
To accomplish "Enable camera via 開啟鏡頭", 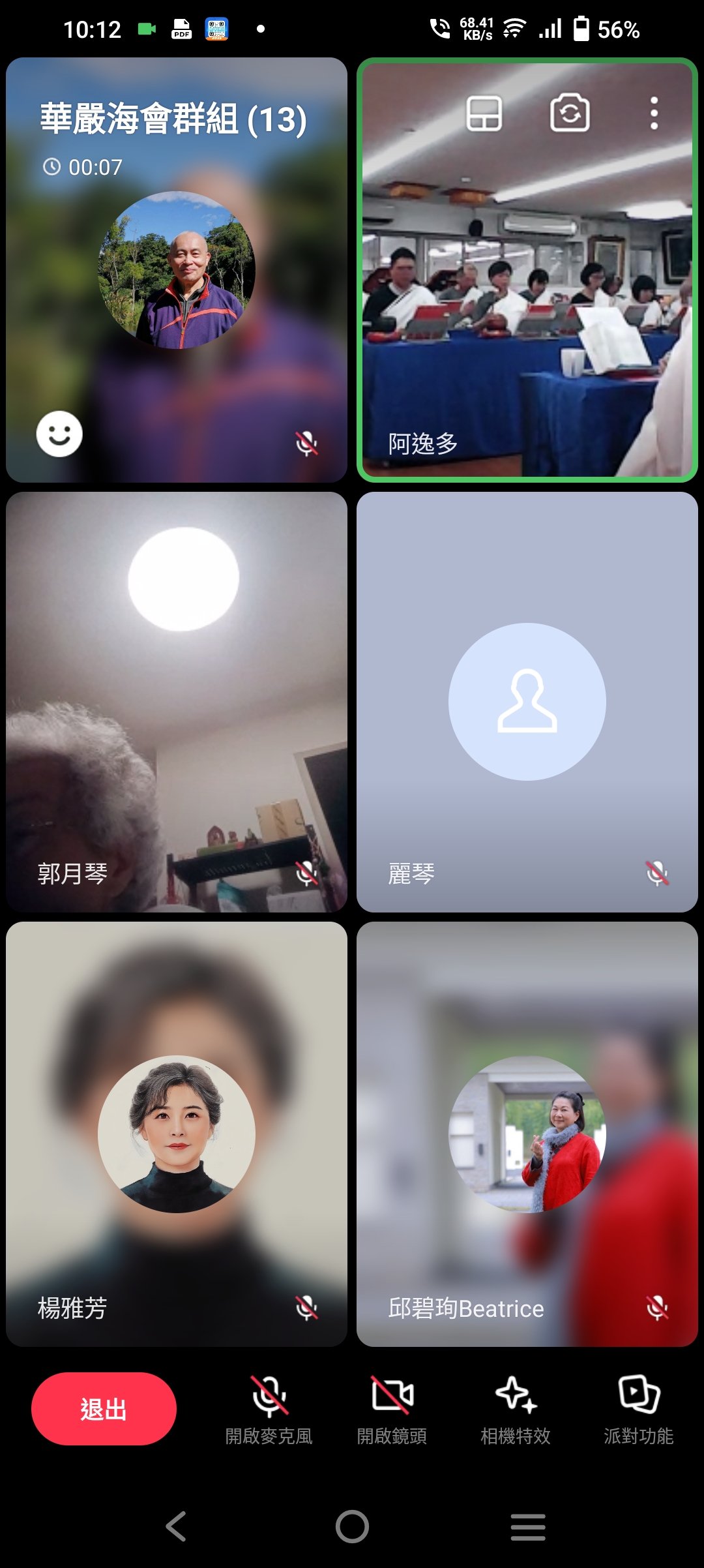I will point(392,1410).
